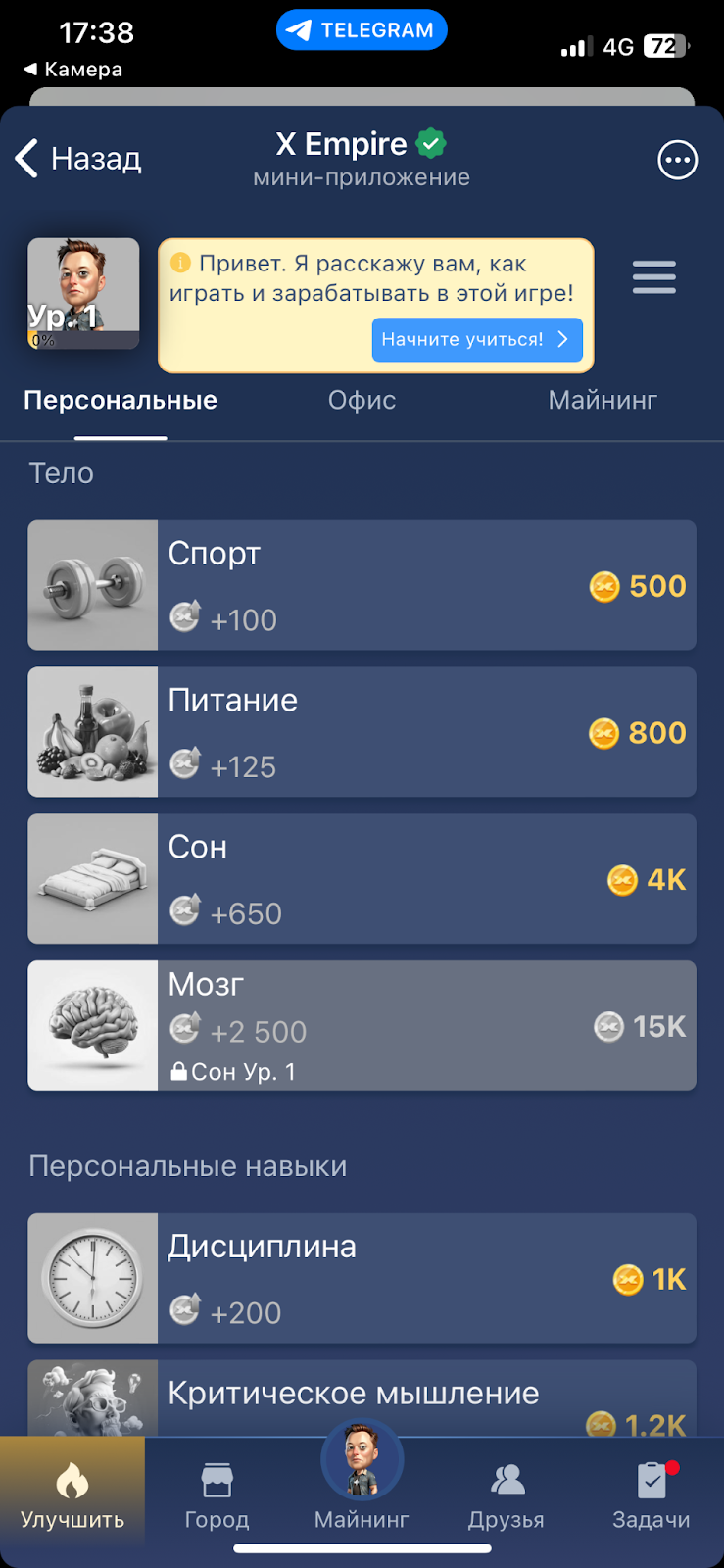Open the Сон upgrade card
This screenshot has width=724, height=1568.
(362, 879)
